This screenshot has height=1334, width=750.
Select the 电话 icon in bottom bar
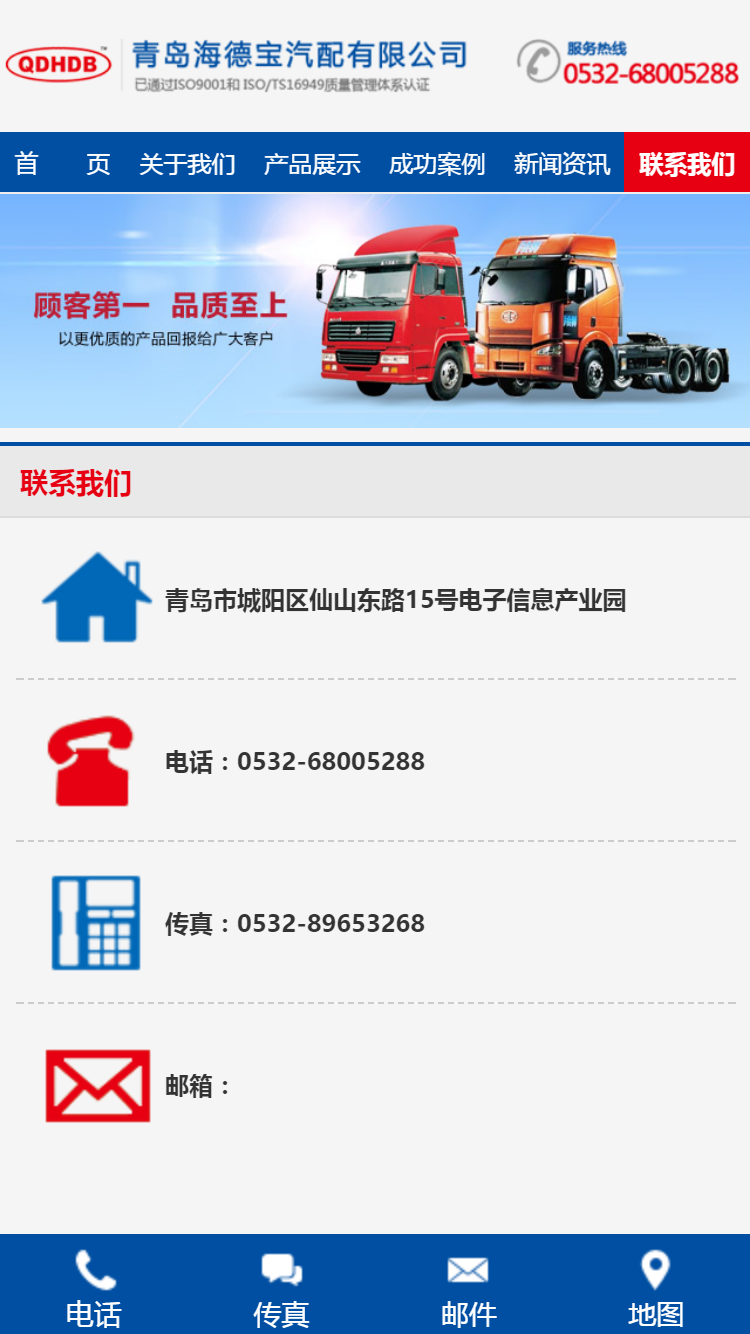pos(93,1268)
